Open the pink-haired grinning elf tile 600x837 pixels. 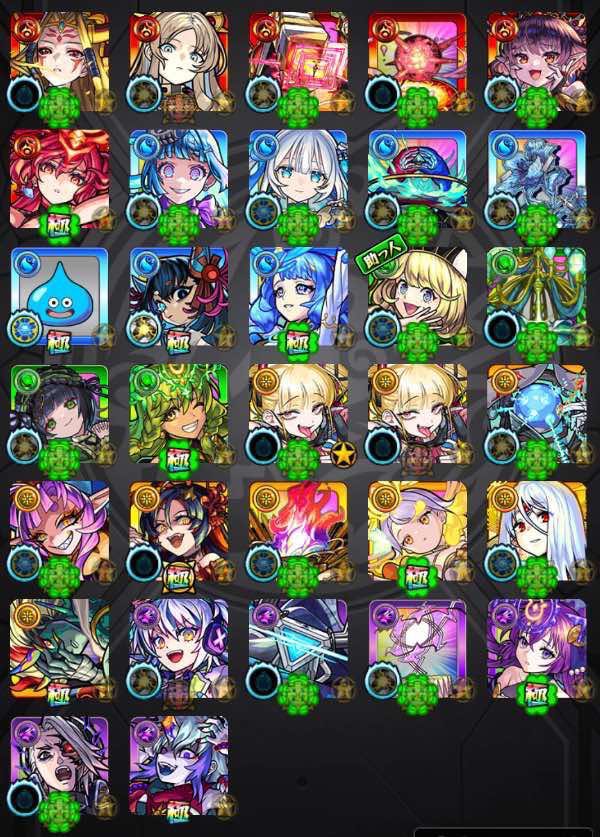(x=59, y=531)
